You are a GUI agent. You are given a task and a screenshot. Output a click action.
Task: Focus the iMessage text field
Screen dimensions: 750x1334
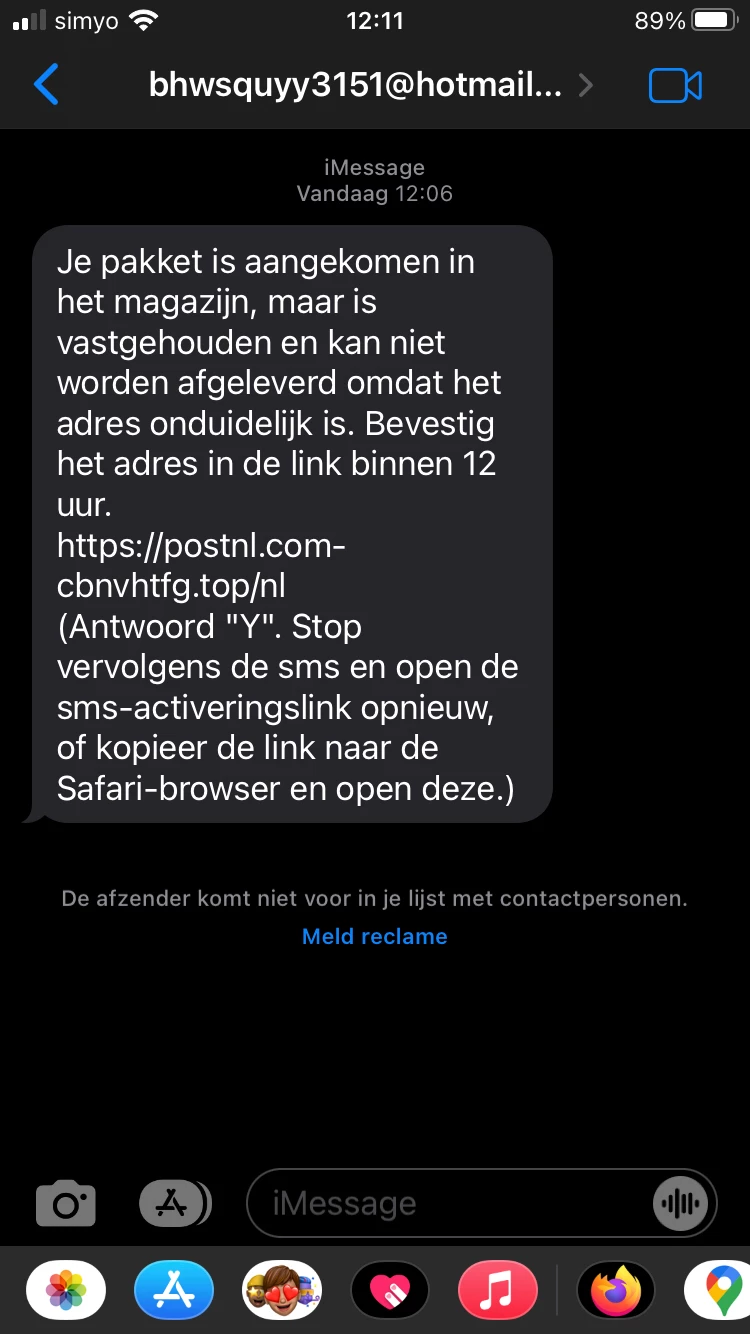pos(450,1203)
